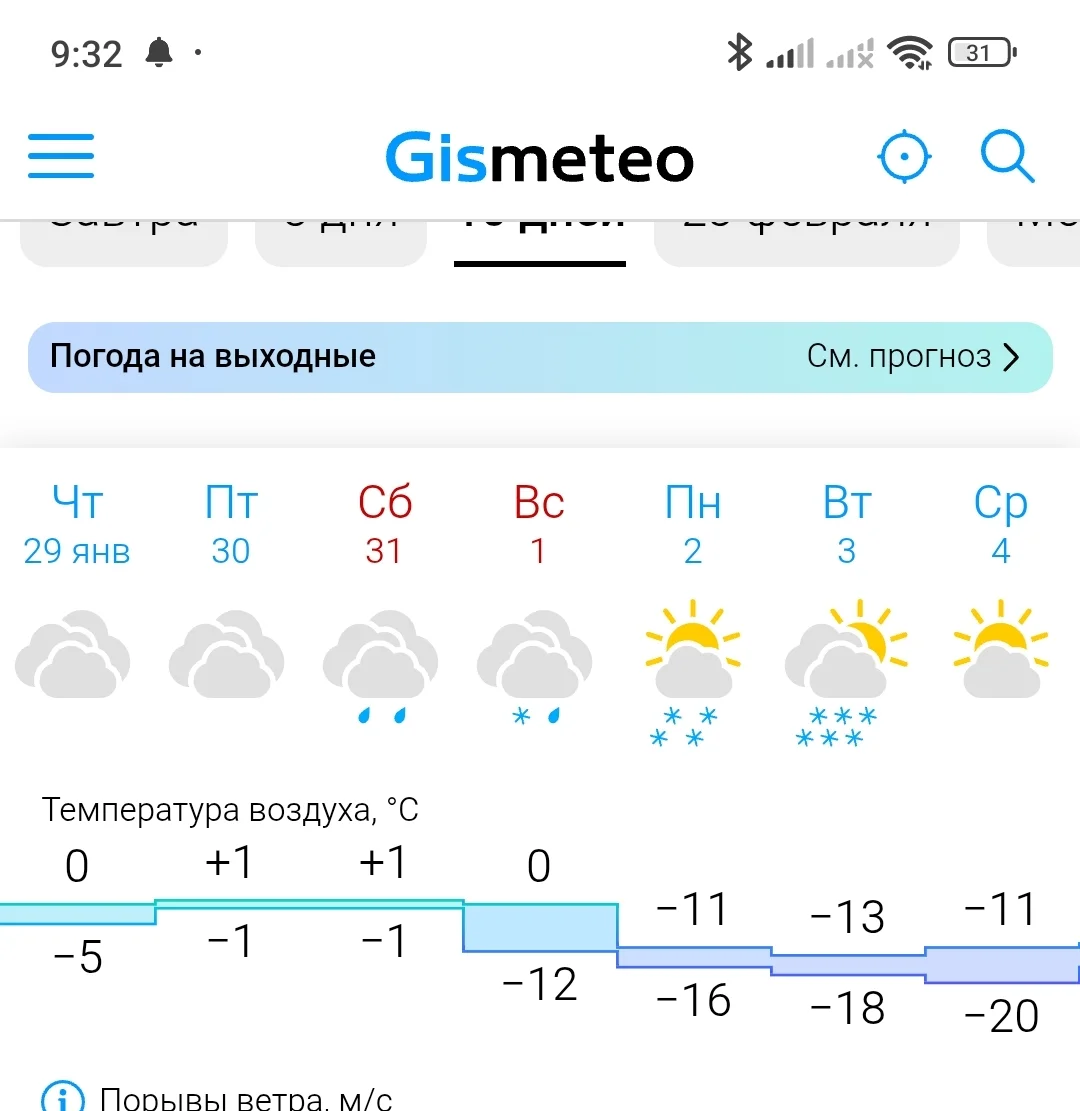Open the weekend forecast banner
Image resolution: width=1080 pixels, height=1111 pixels.
[540, 357]
